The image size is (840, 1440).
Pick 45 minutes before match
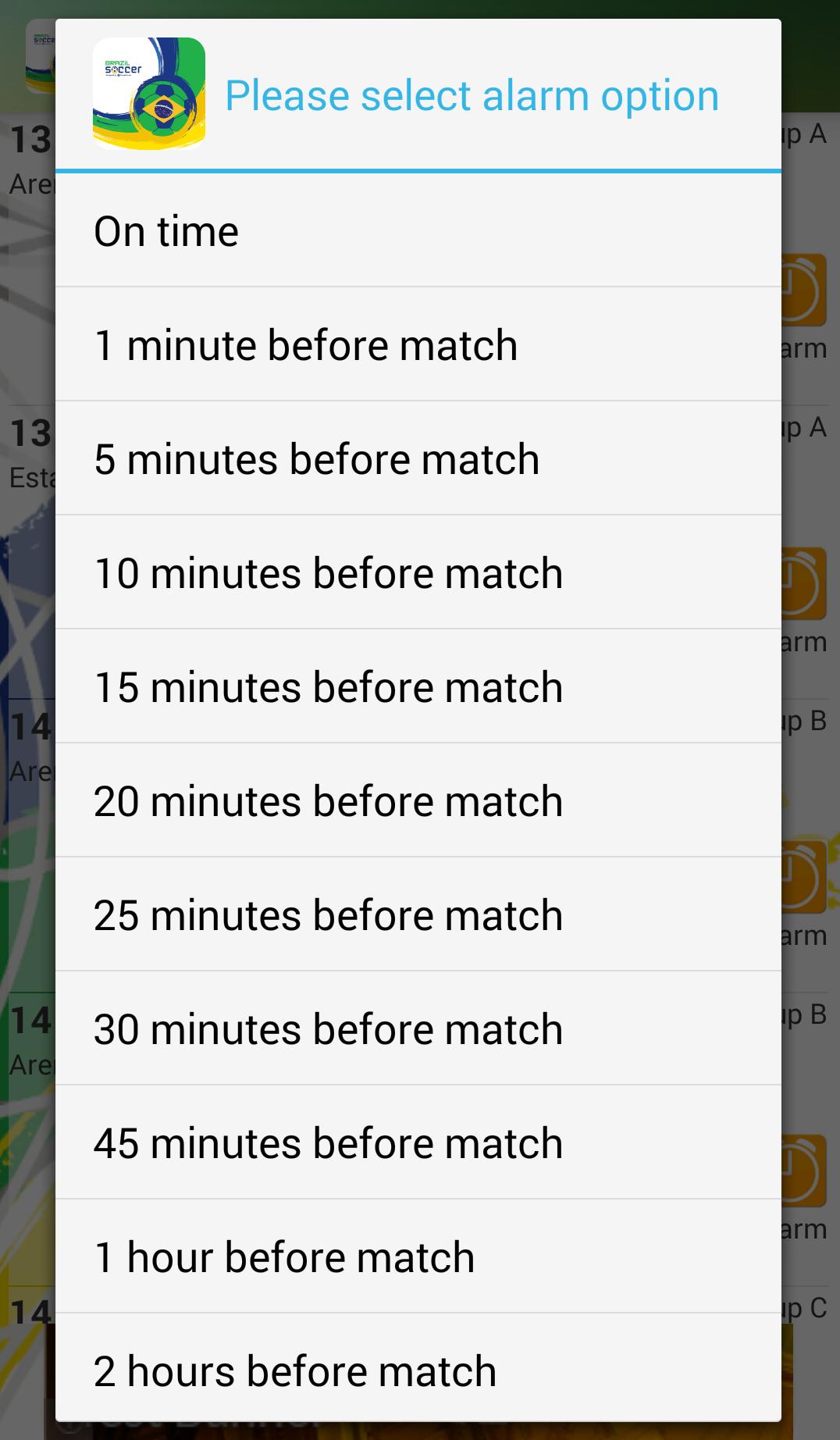click(418, 1143)
